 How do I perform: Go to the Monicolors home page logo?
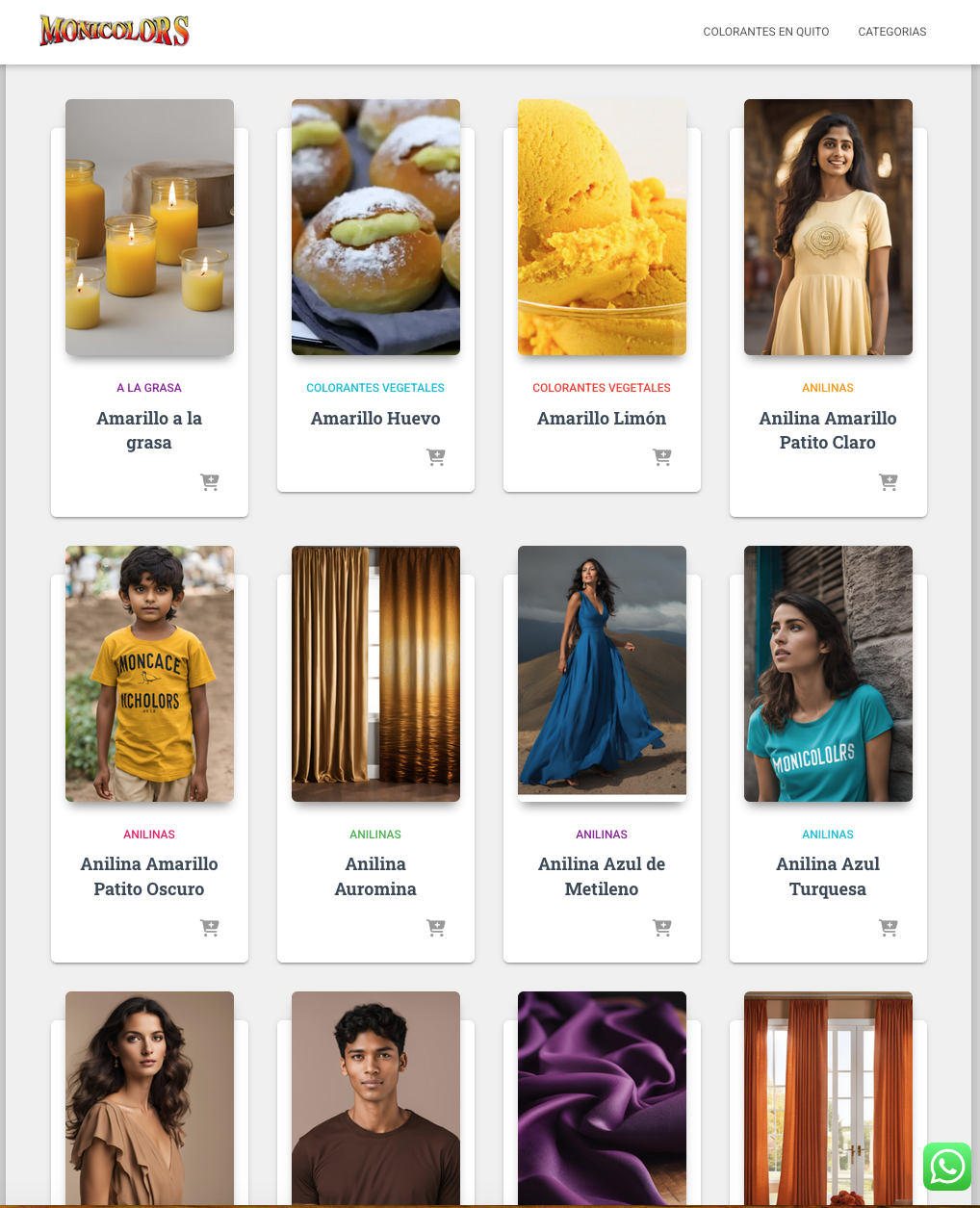pos(115,31)
